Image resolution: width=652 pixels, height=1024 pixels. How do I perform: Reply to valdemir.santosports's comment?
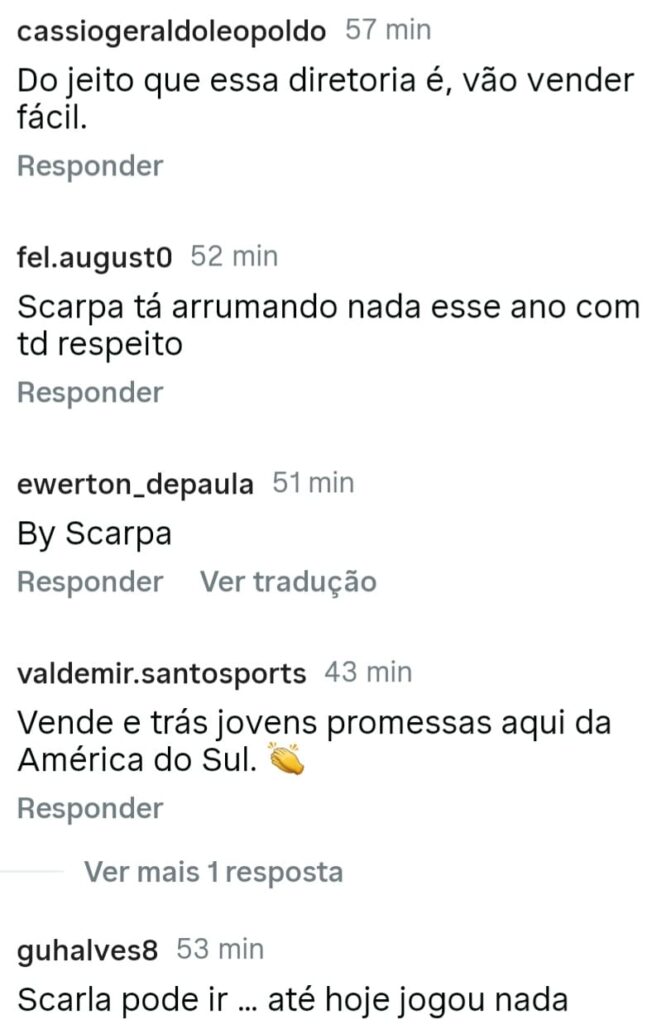click(x=90, y=808)
